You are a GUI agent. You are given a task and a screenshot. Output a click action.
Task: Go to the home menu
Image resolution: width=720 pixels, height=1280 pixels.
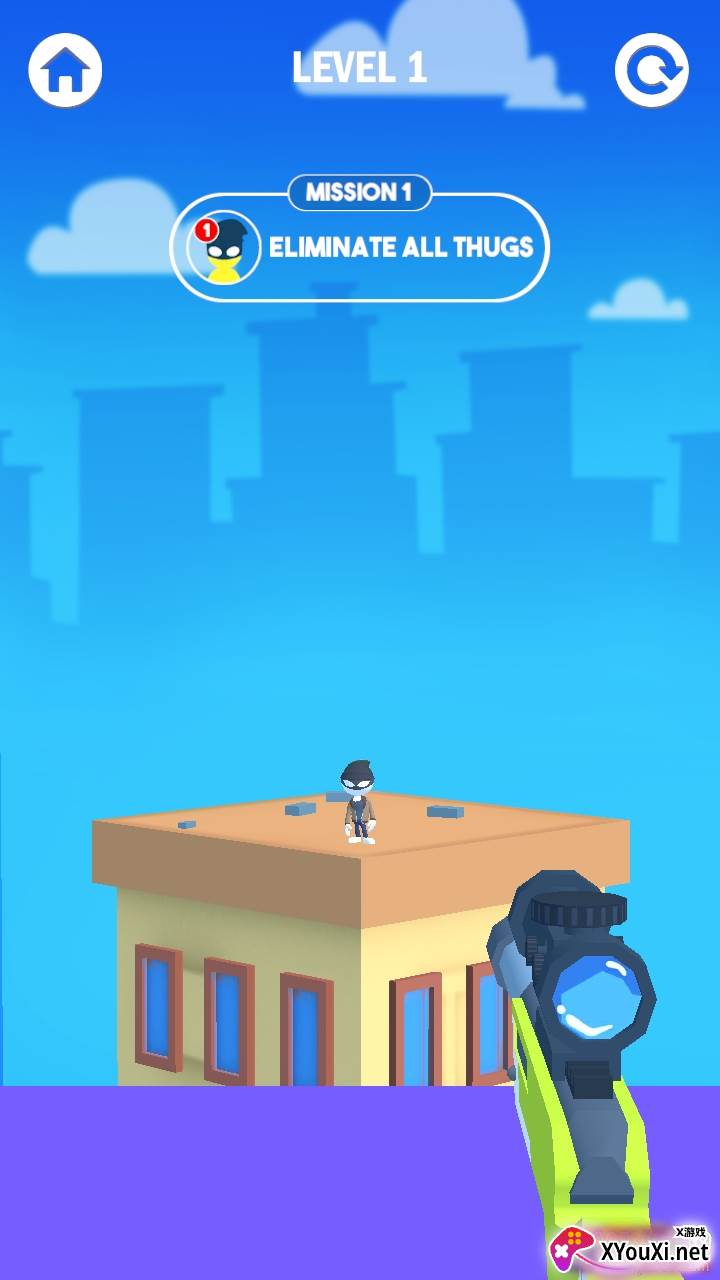(x=66, y=70)
